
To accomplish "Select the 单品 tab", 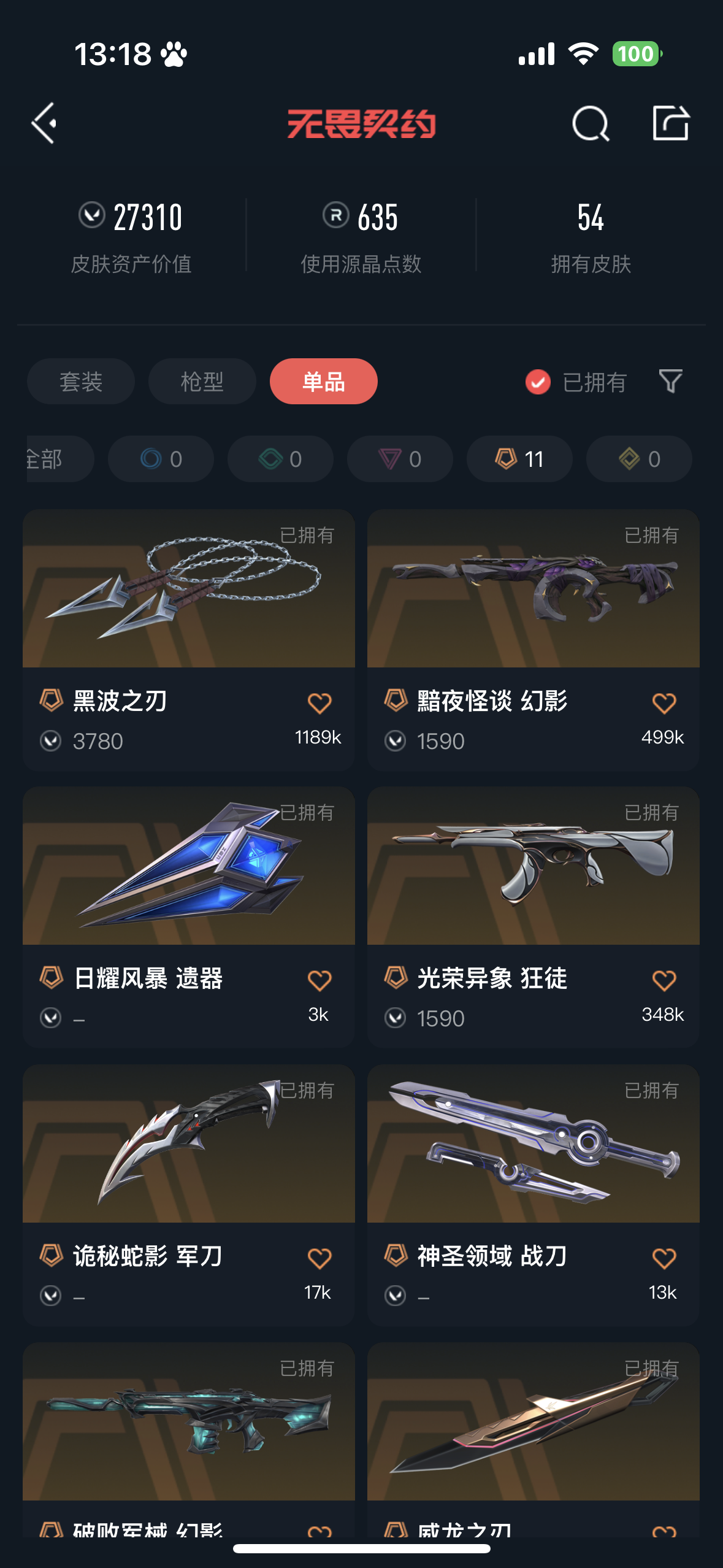I will point(323,382).
